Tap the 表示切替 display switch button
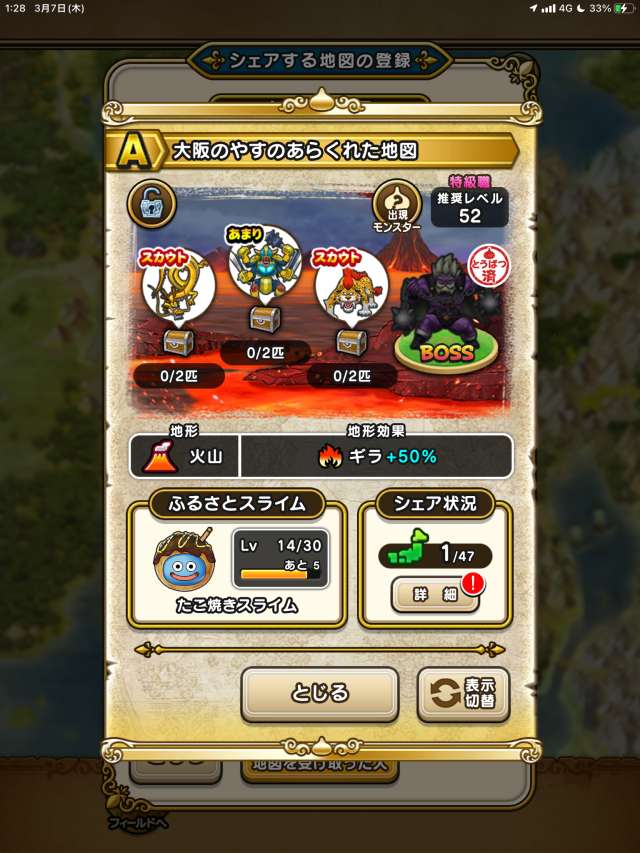 pyautogui.click(x=462, y=693)
